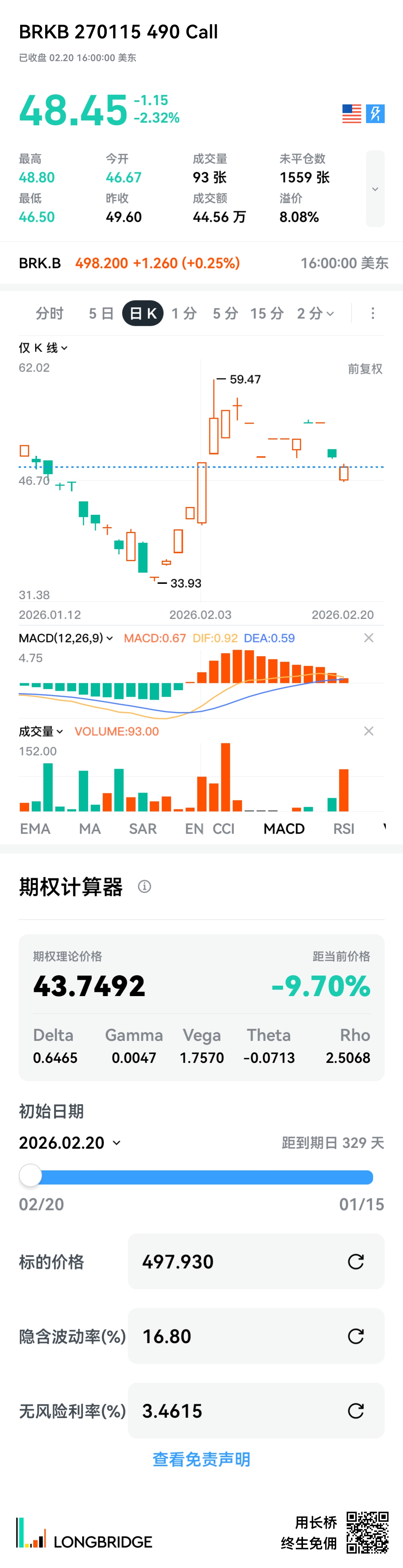Open the underlying BRK.B quote row
403x1568 pixels.
pyautogui.click(x=201, y=263)
